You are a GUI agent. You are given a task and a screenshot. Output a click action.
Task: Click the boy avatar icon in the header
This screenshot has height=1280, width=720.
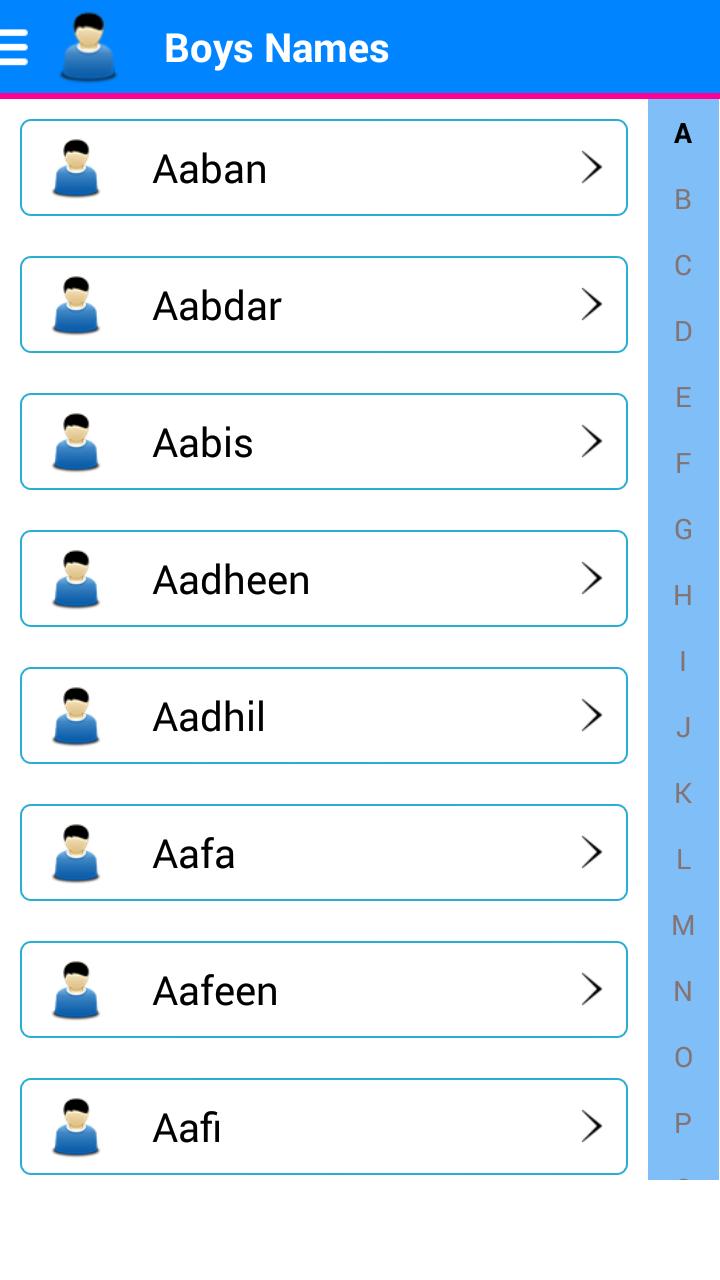tap(89, 44)
